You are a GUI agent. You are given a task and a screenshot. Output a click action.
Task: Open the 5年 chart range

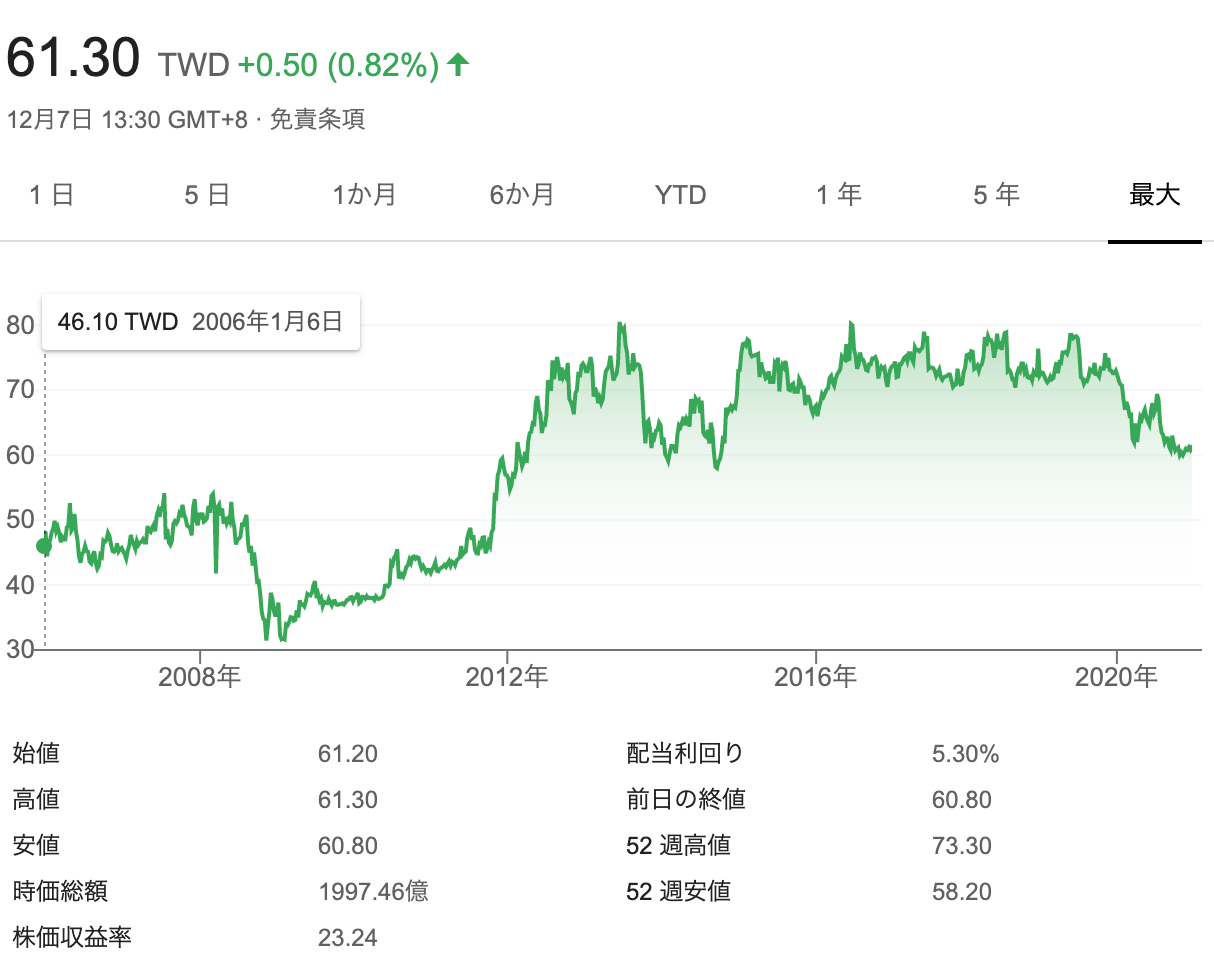(x=996, y=195)
